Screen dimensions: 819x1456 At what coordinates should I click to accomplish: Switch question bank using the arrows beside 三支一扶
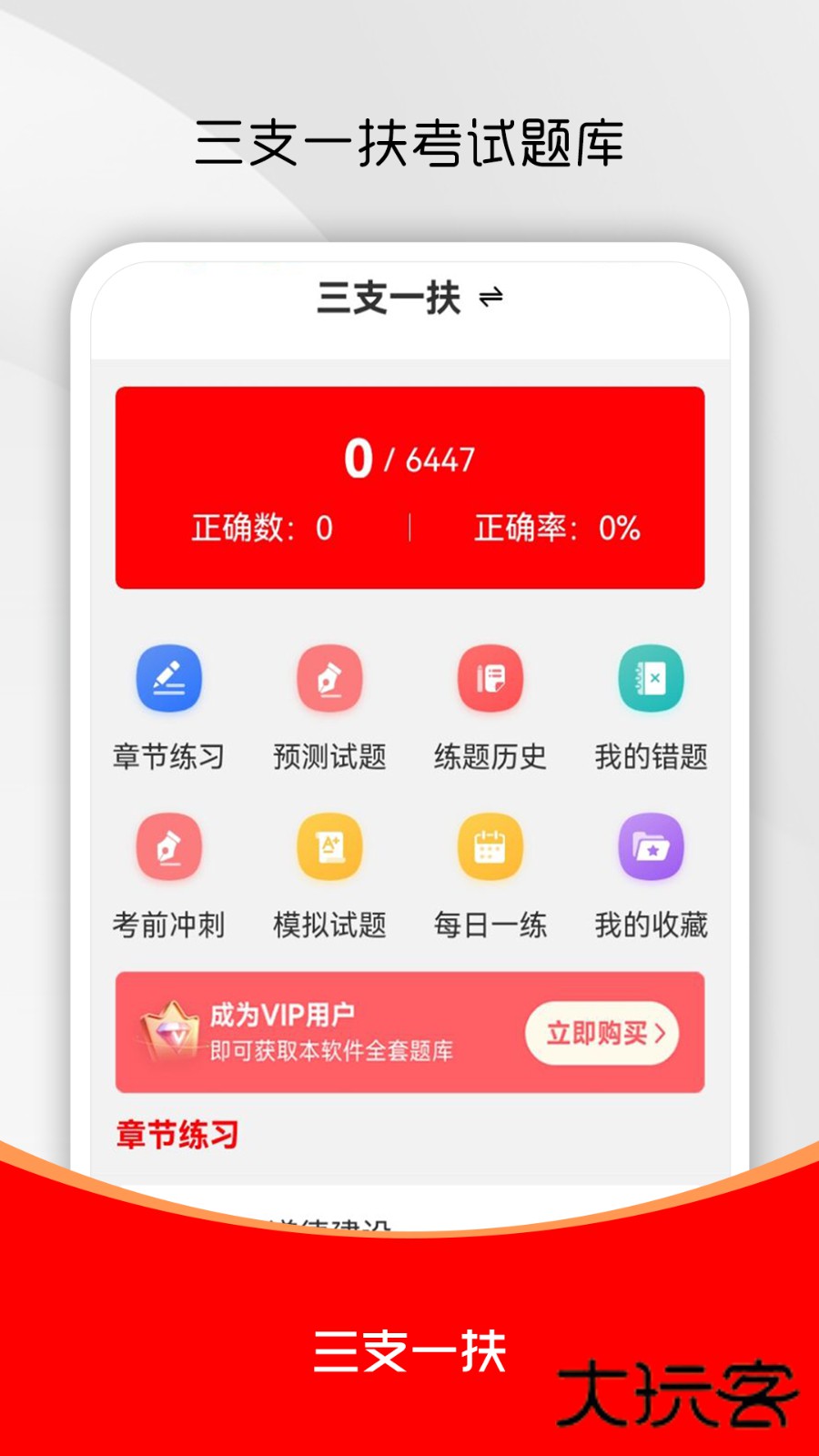(x=490, y=296)
